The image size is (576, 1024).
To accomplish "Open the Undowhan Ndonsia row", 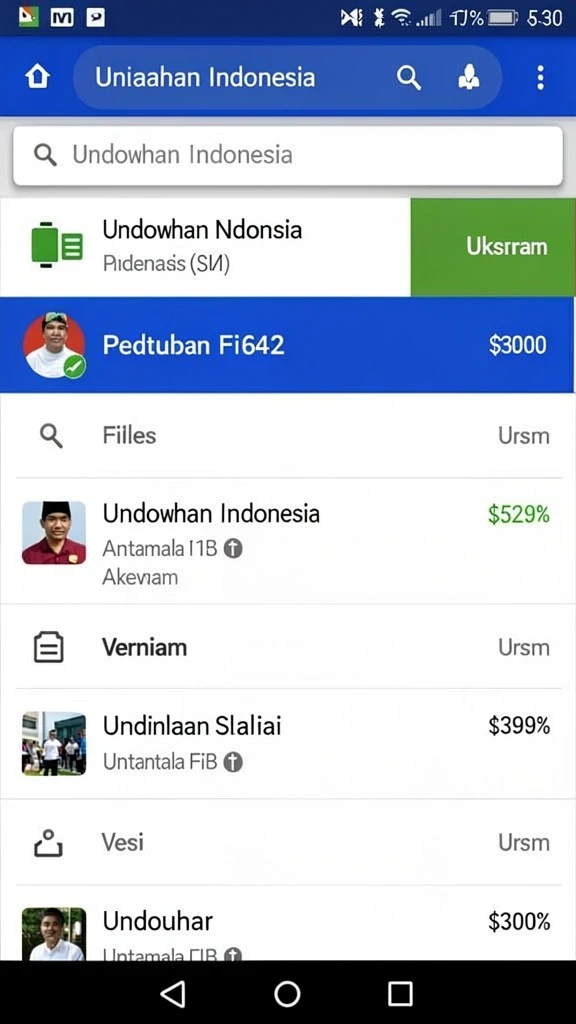I will 205,247.
